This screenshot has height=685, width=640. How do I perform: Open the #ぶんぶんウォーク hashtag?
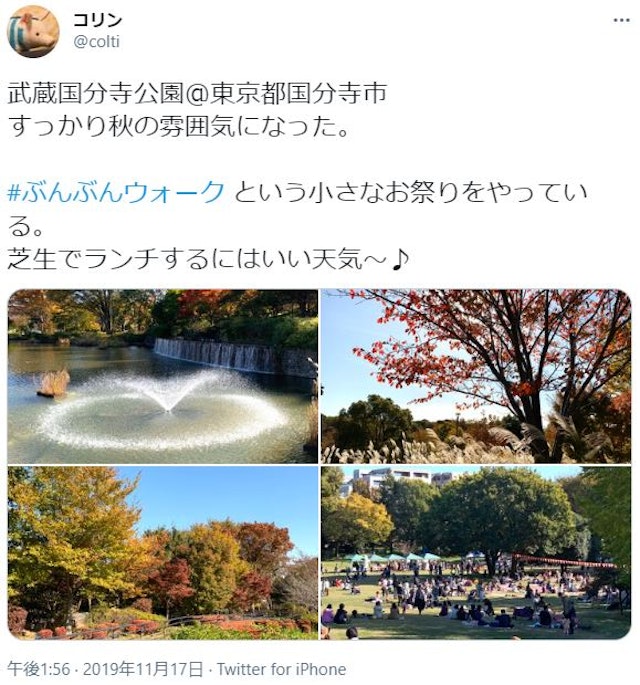click(113, 192)
